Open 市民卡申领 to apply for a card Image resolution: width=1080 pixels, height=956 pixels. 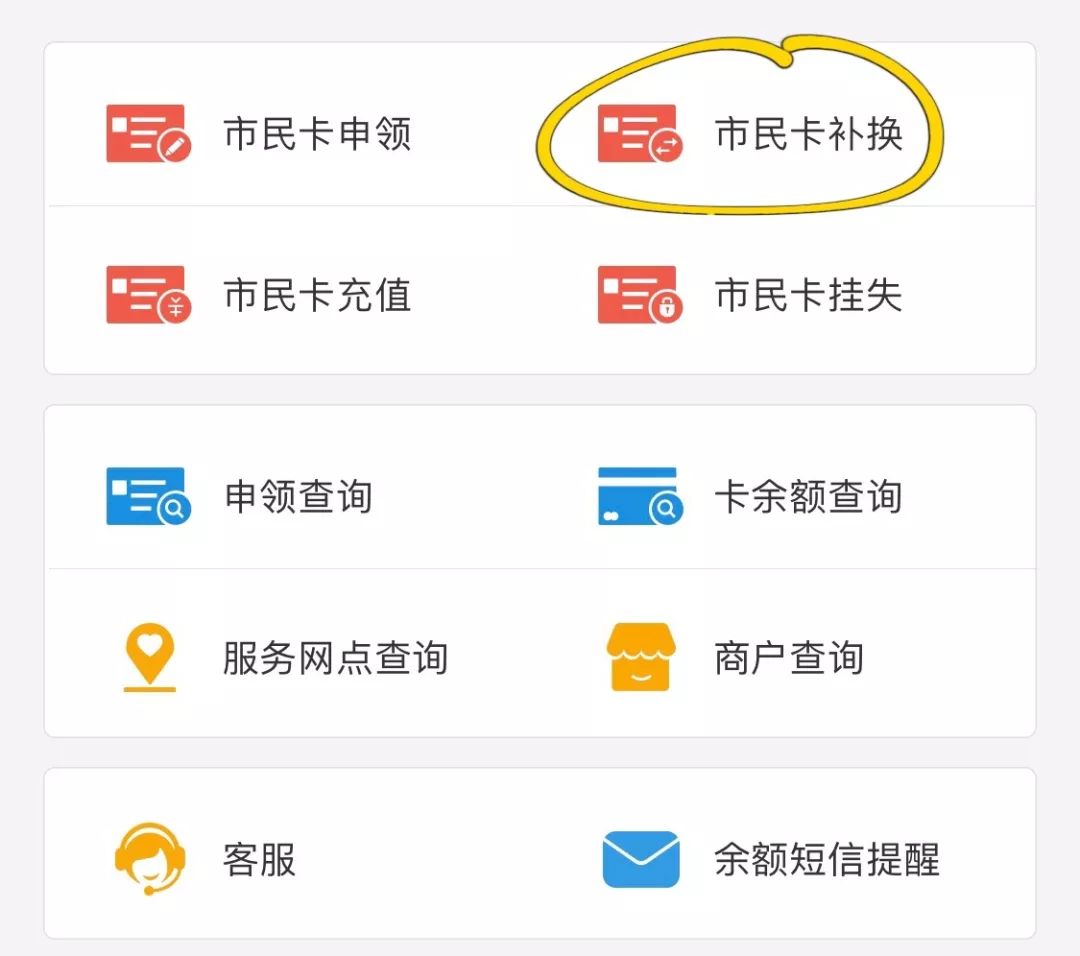(x=260, y=134)
